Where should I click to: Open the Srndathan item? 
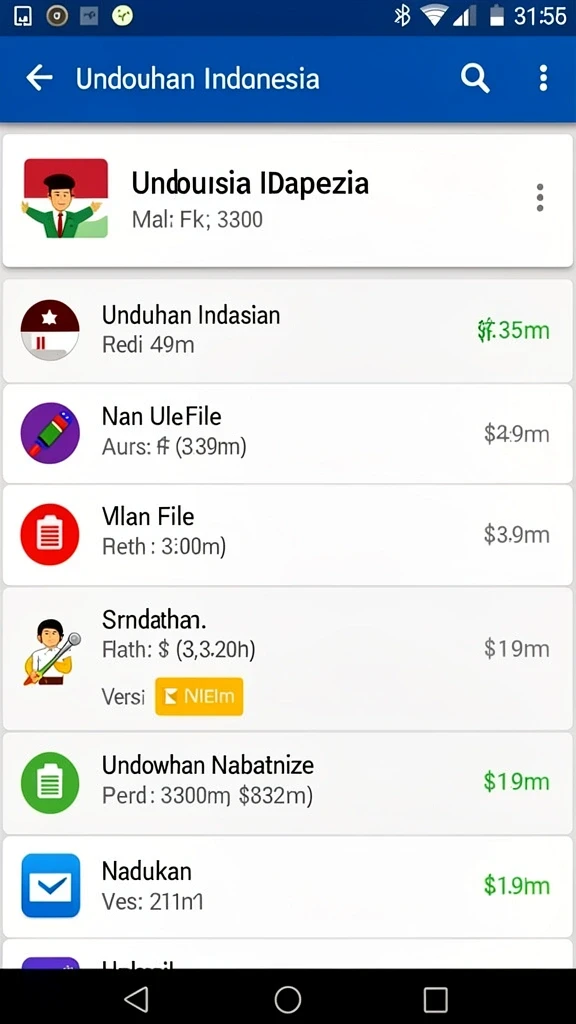(x=287, y=658)
